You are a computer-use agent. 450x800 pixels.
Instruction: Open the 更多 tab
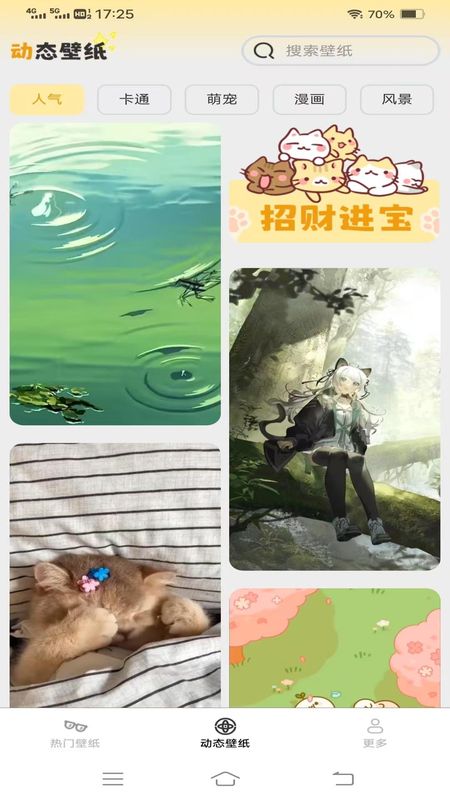375,734
